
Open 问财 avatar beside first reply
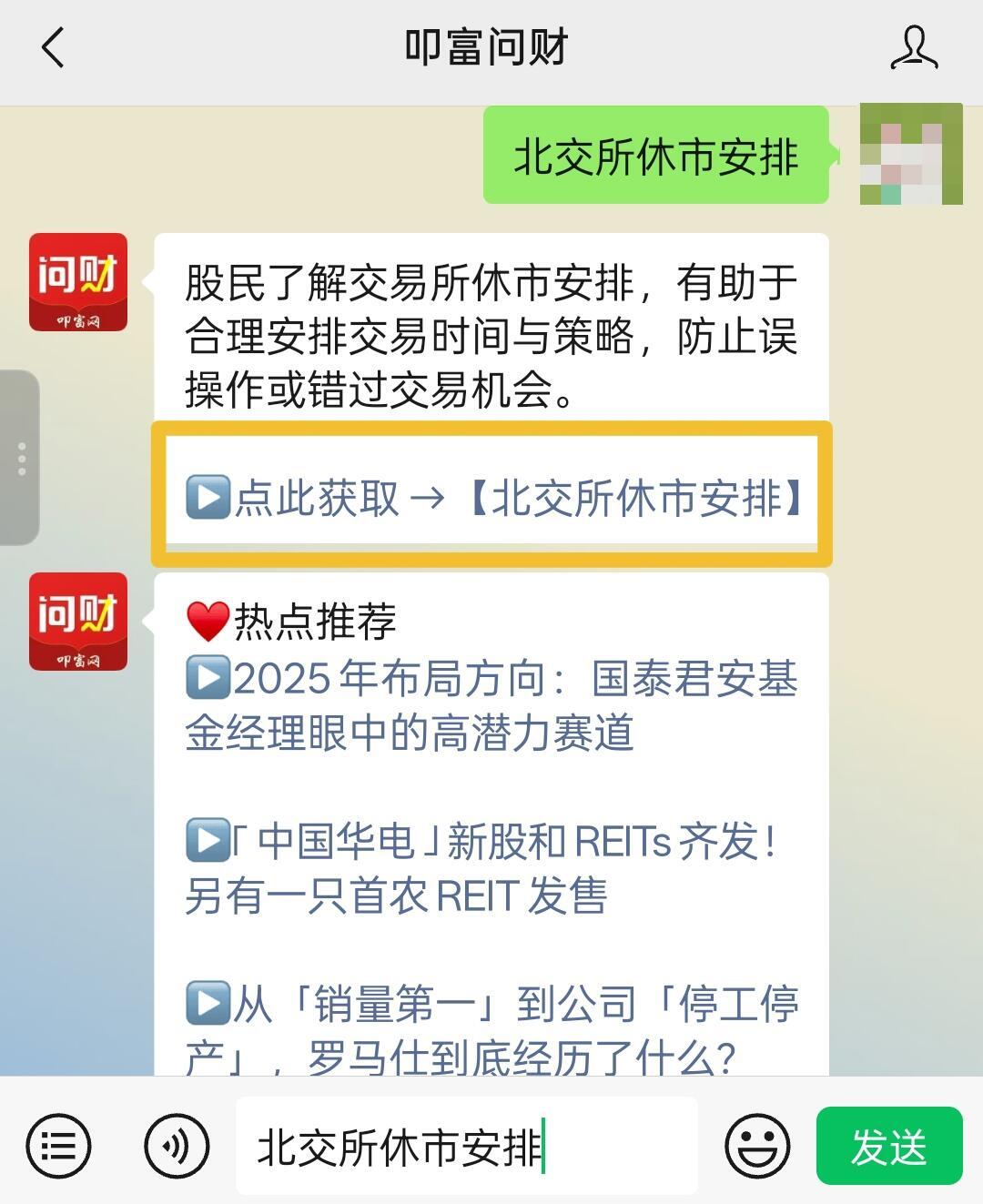click(78, 282)
